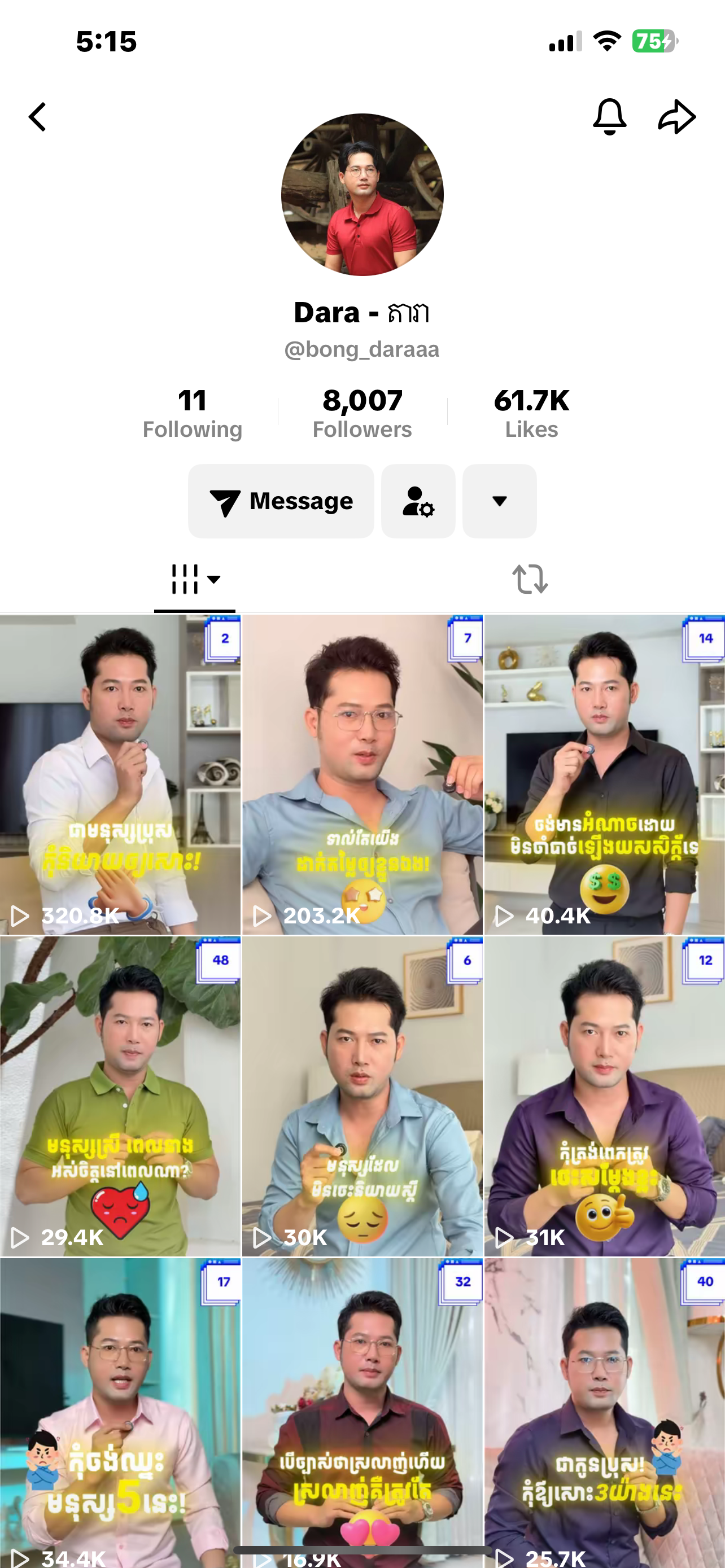Switch to the videos grid tab
The image size is (725, 1568).
tap(195, 579)
